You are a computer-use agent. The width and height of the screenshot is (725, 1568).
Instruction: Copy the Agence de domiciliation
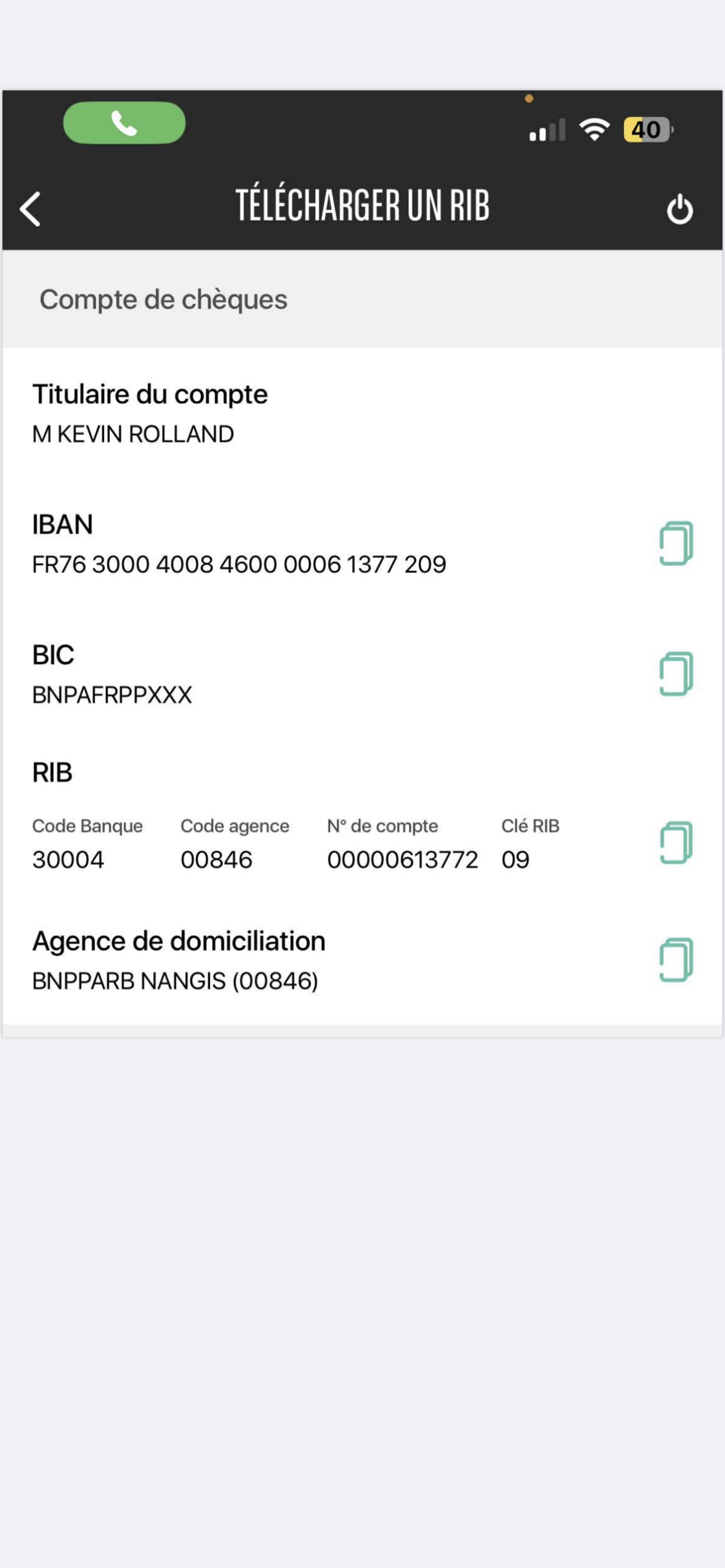click(x=676, y=960)
